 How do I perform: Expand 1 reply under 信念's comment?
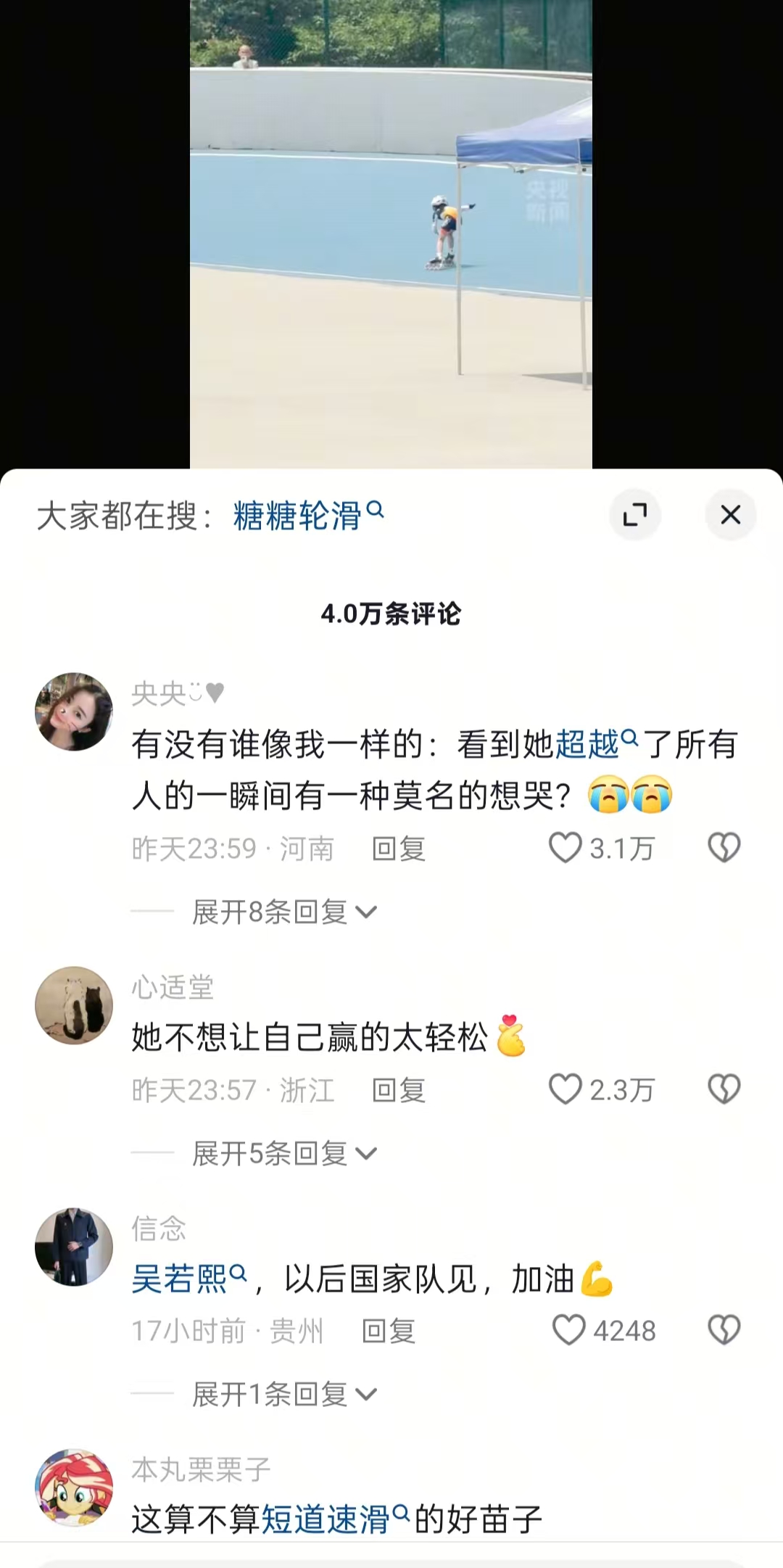coord(284,1394)
